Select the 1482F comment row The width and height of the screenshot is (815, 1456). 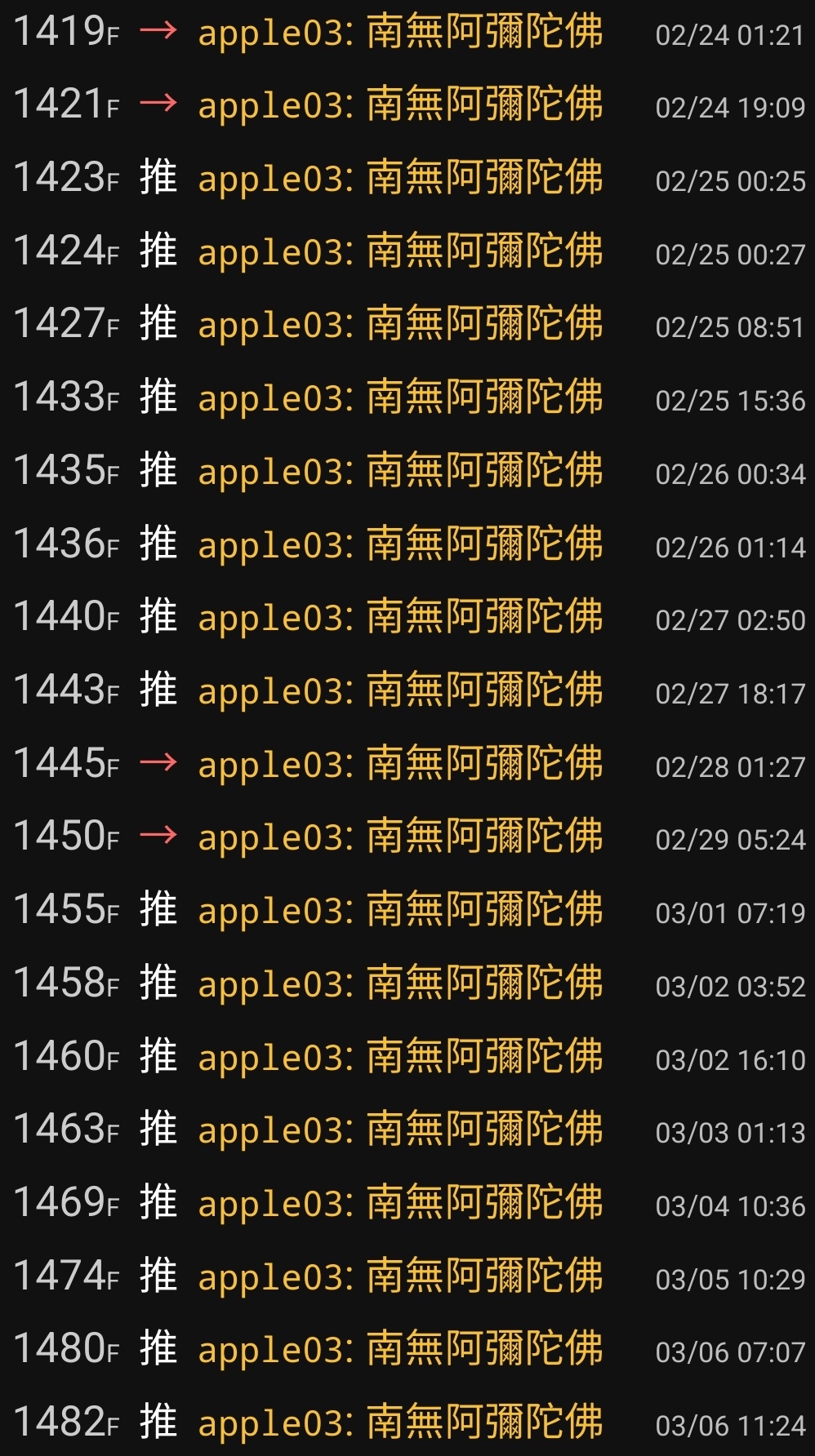click(407, 1423)
